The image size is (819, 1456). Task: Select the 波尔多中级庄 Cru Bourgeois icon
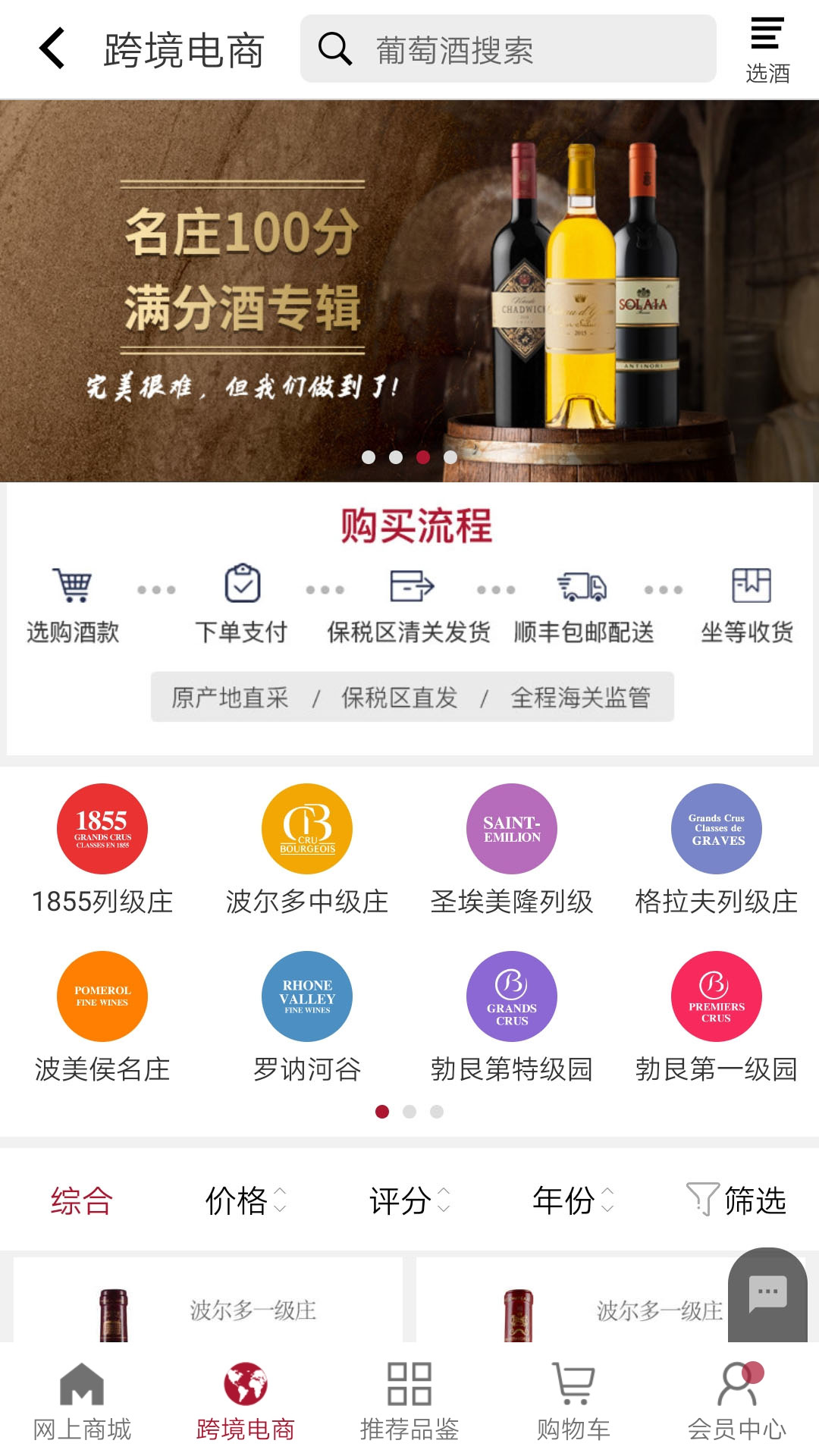tap(307, 827)
